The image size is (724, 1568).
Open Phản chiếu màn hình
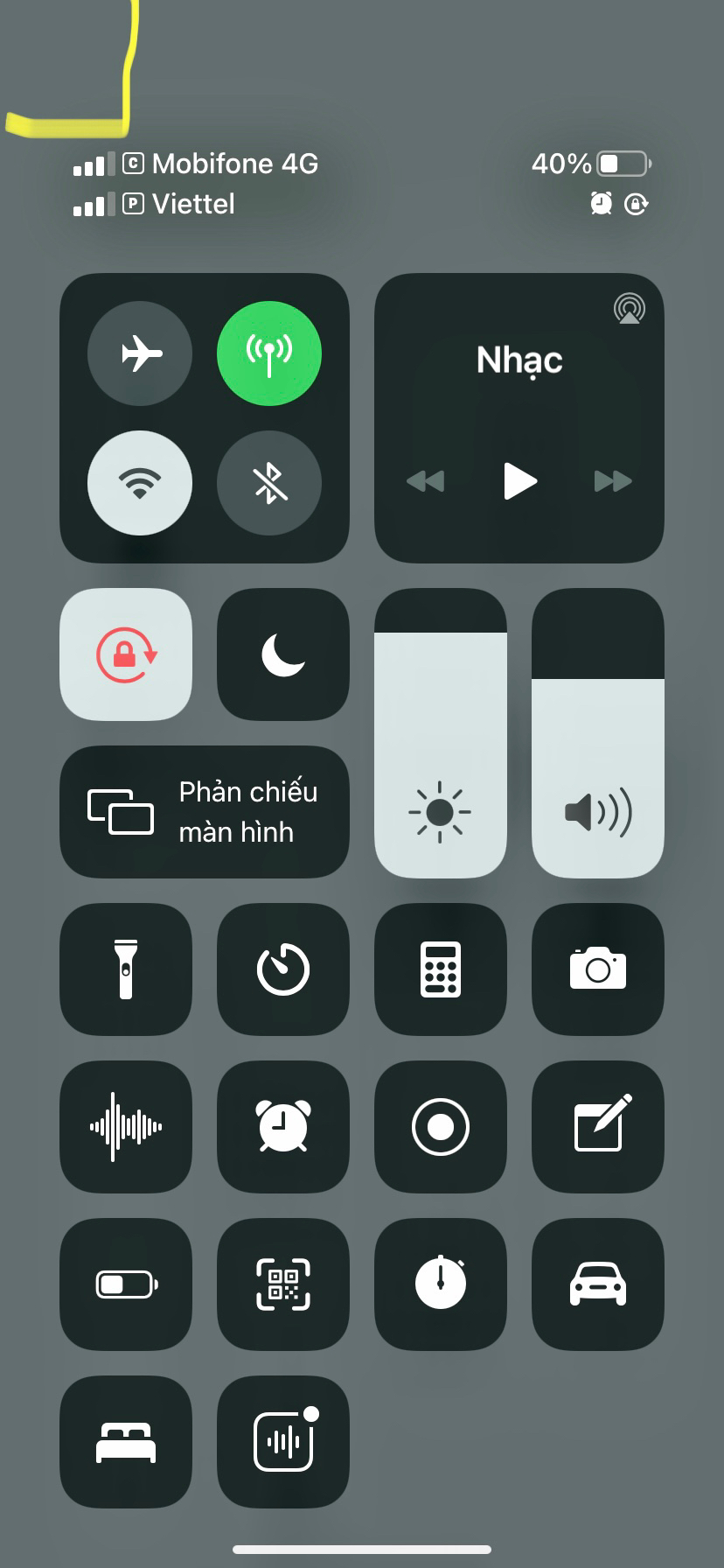click(x=205, y=812)
